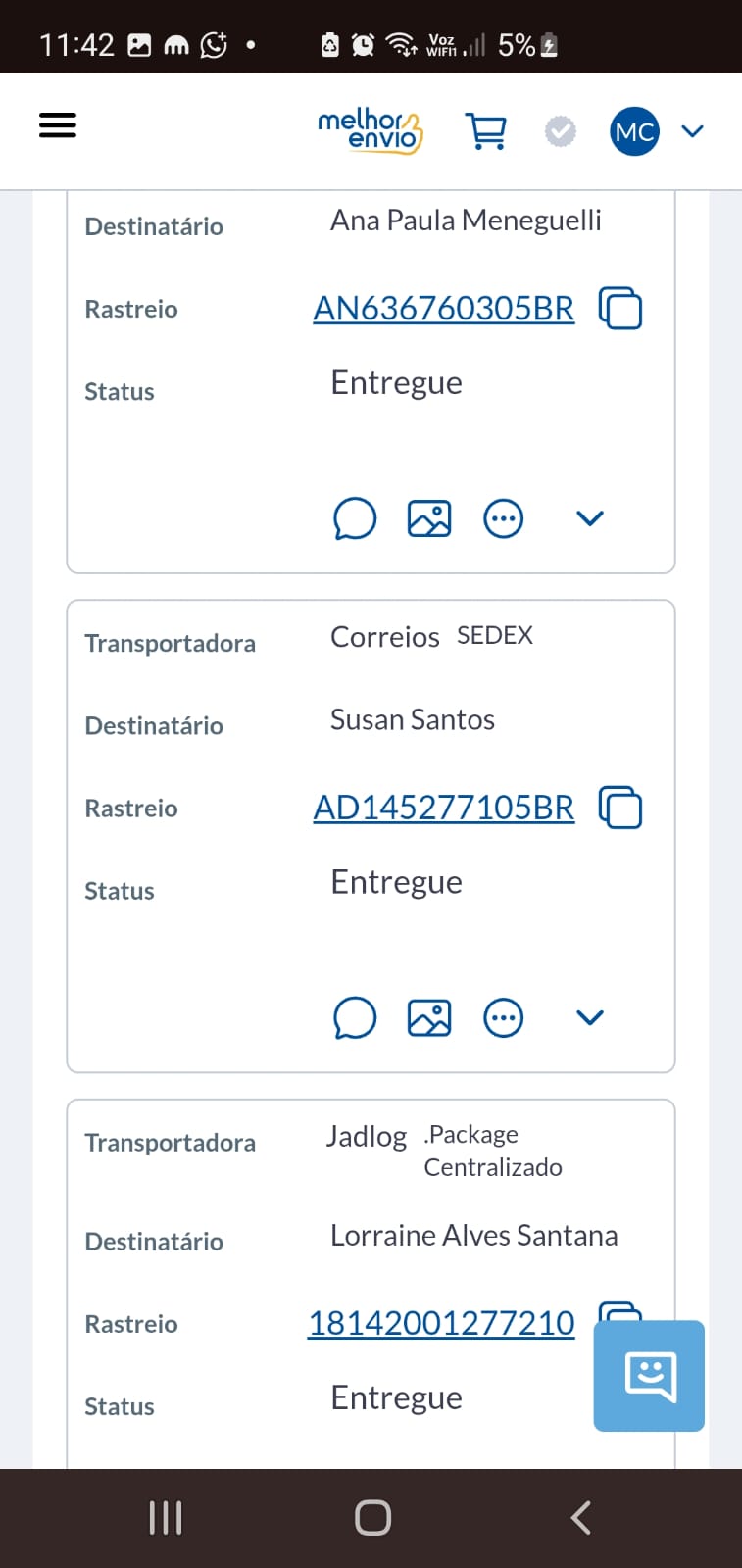
Task: Open Jadlog tracking link 18142001277210
Action: click(441, 1323)
